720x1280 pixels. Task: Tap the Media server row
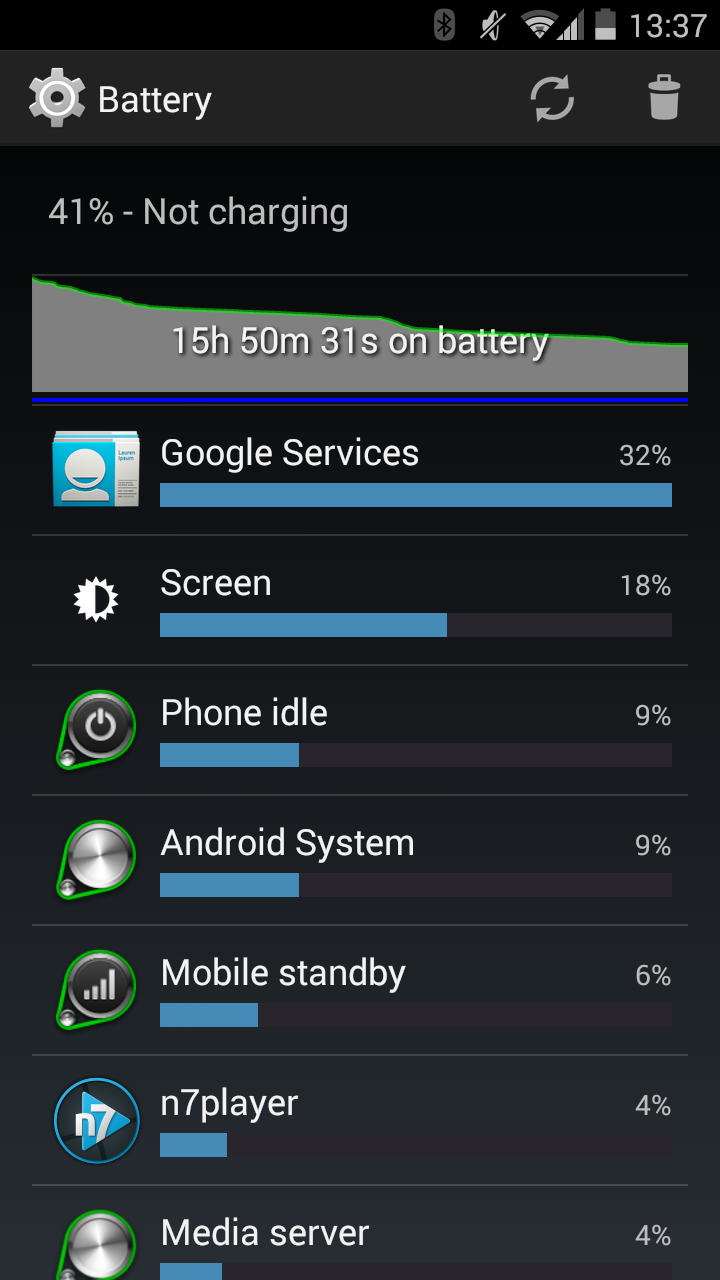pos(360,1233)
